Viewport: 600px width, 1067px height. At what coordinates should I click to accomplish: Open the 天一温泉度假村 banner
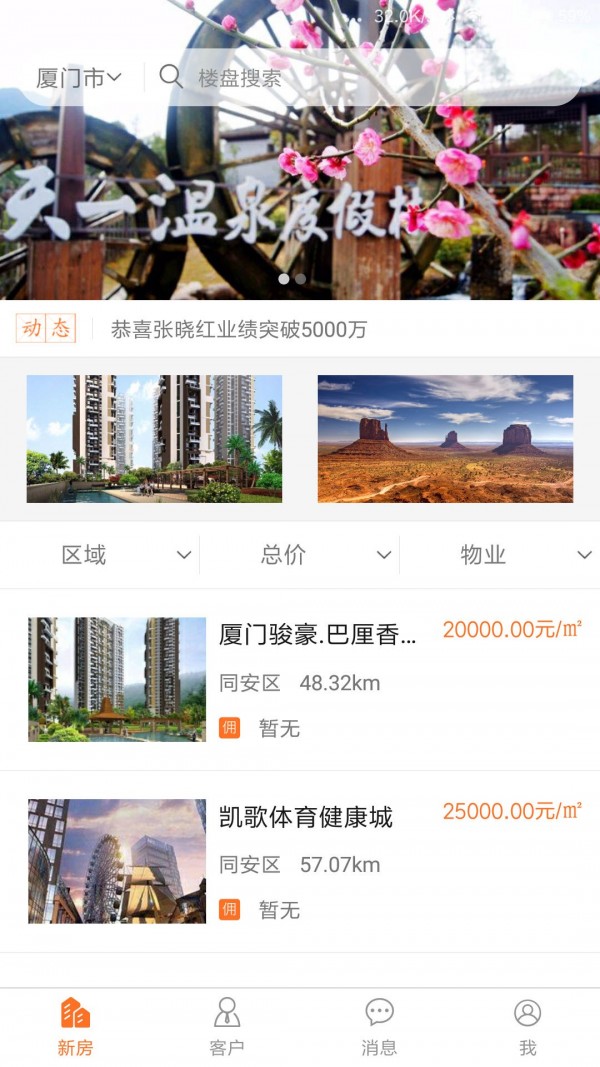pos(300,200)
